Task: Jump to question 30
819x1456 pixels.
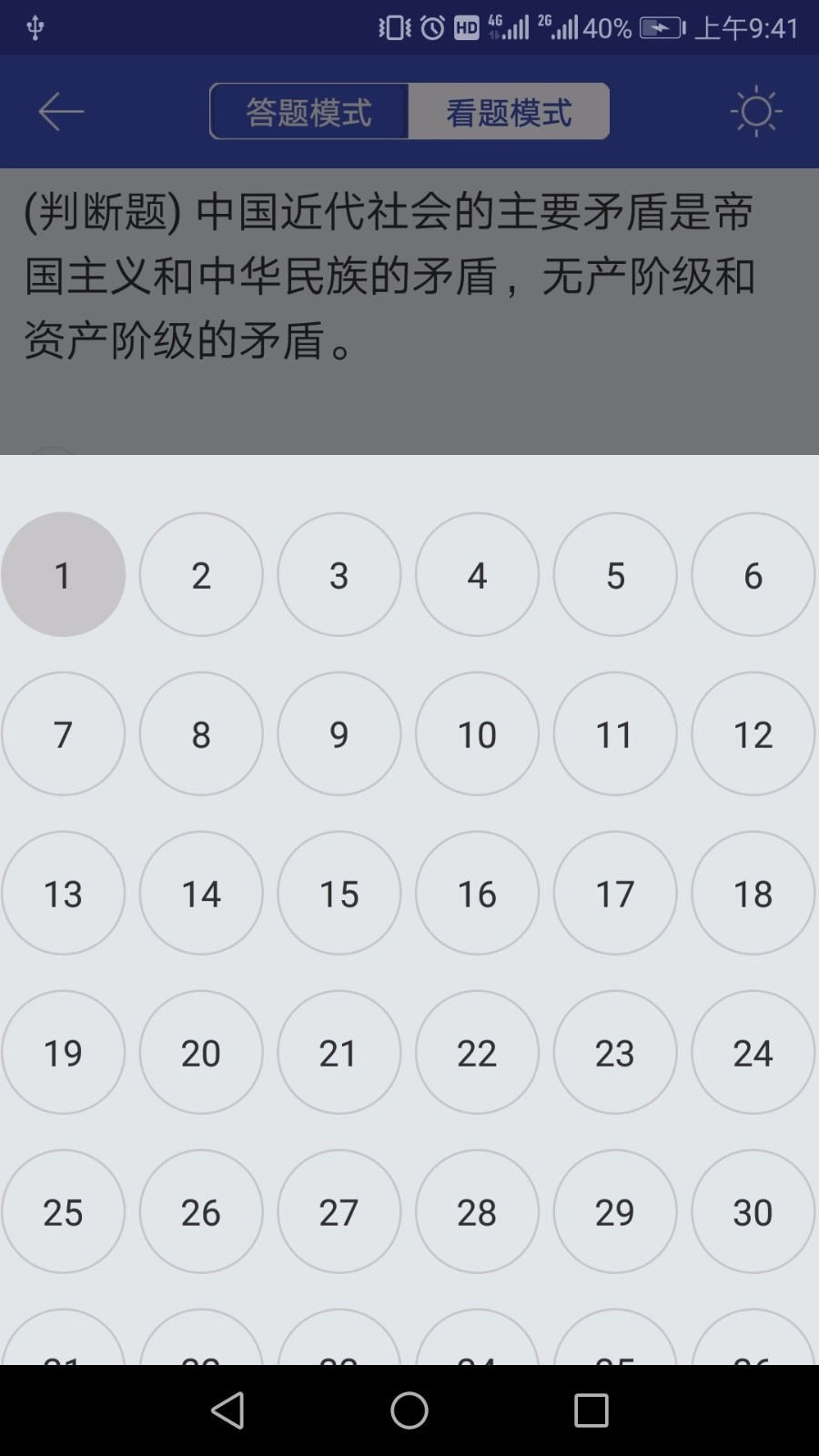Action: point(753,1211)
